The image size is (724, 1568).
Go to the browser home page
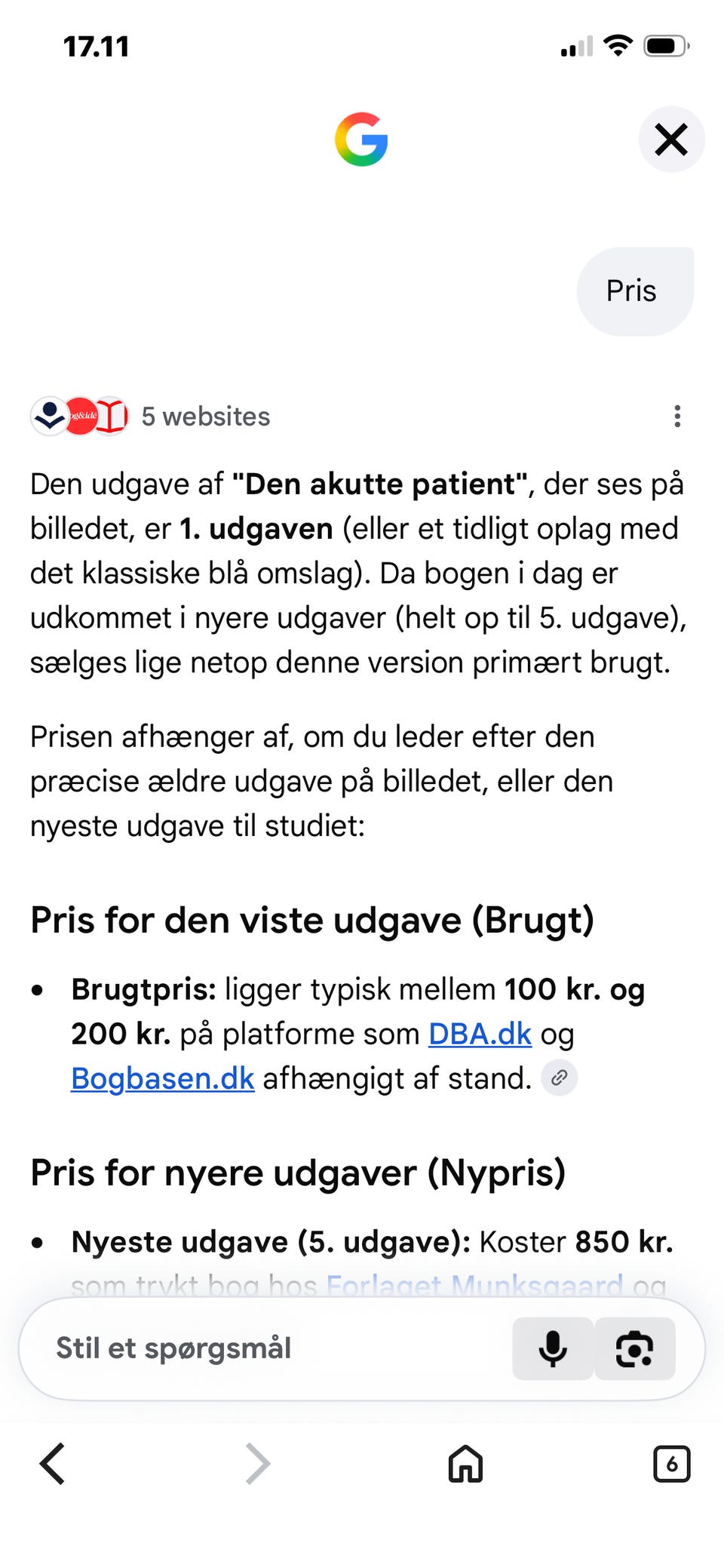point(465,1464)
